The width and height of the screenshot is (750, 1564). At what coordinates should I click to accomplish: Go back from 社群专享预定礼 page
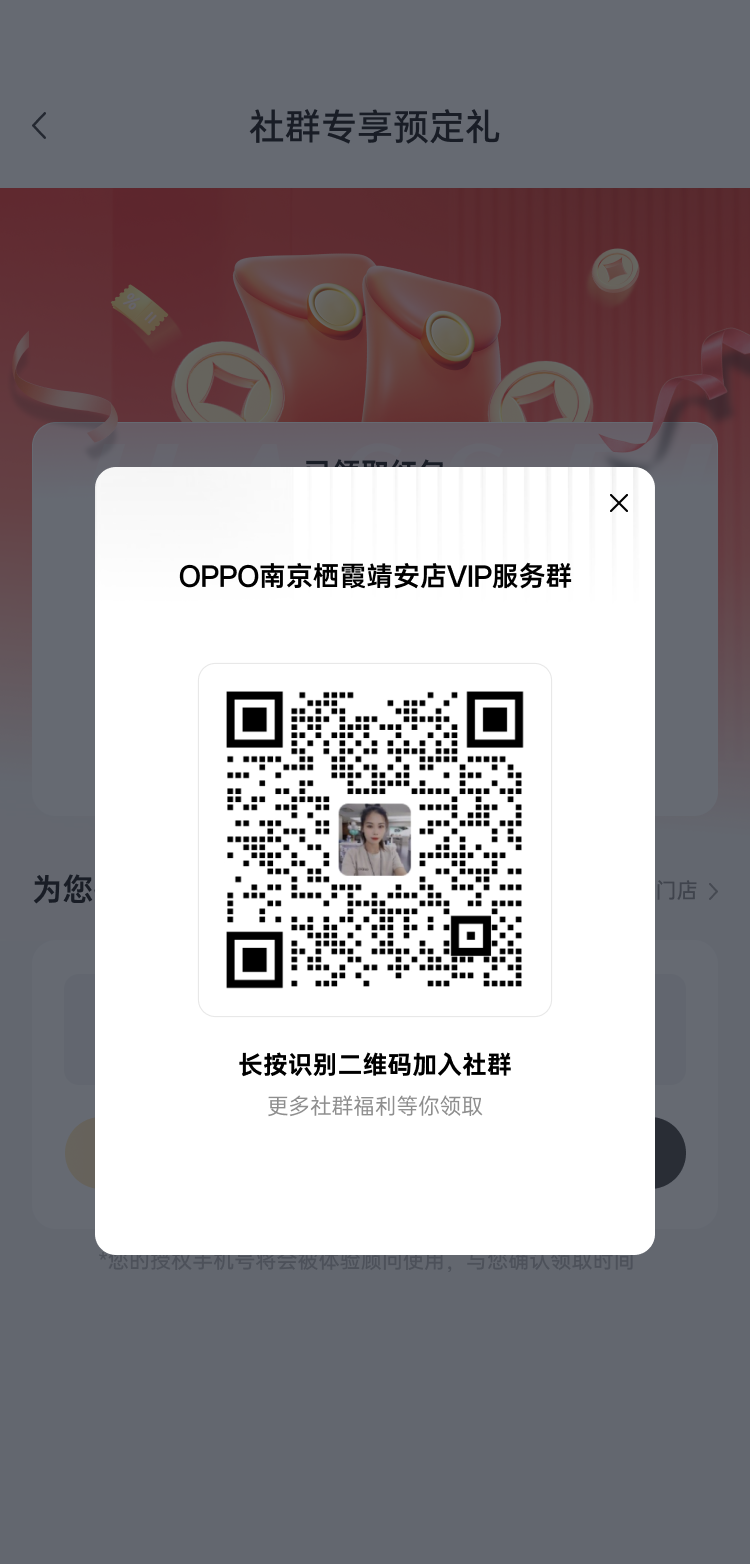pos(40,126)
